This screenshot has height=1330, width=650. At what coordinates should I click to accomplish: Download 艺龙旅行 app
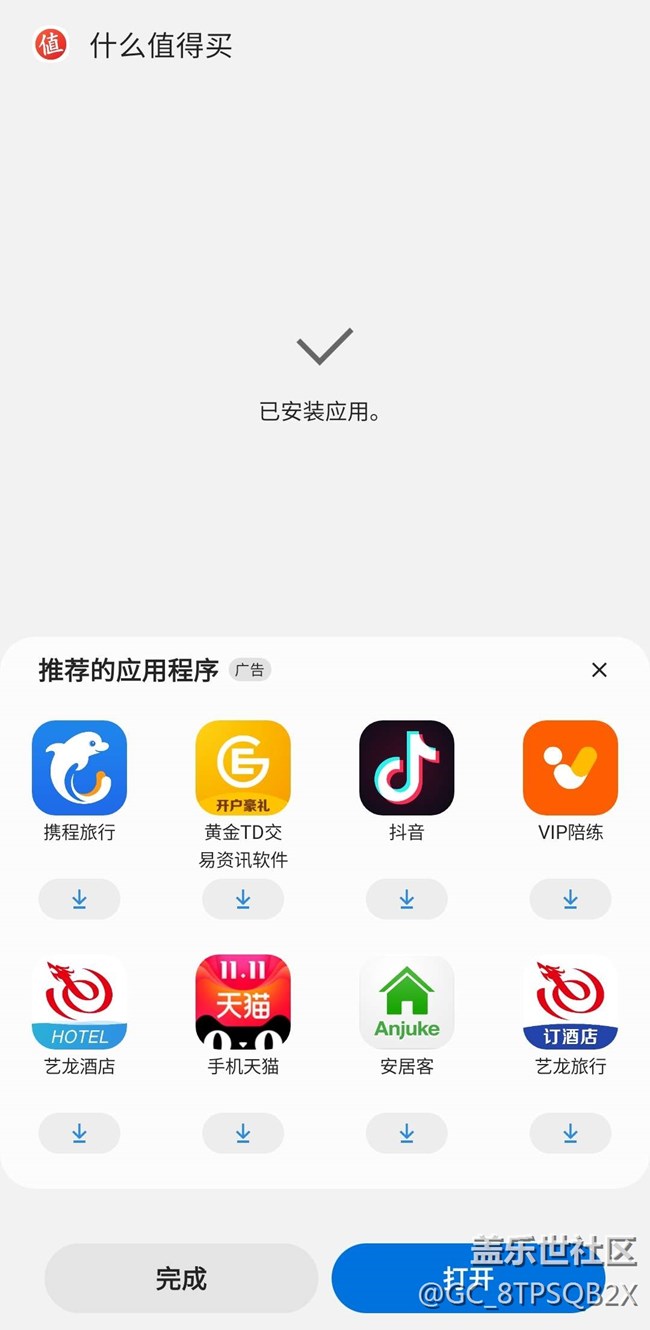(x=570, y=1133)
